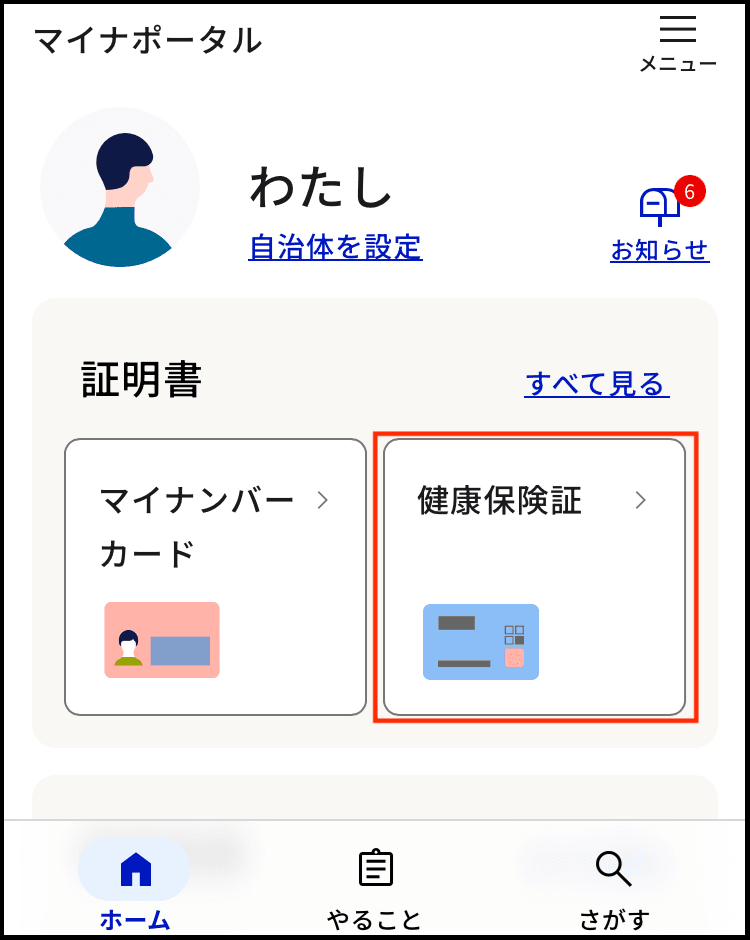Tap the health insurance card illustration
750x940 pixels.
click(481, 643)
